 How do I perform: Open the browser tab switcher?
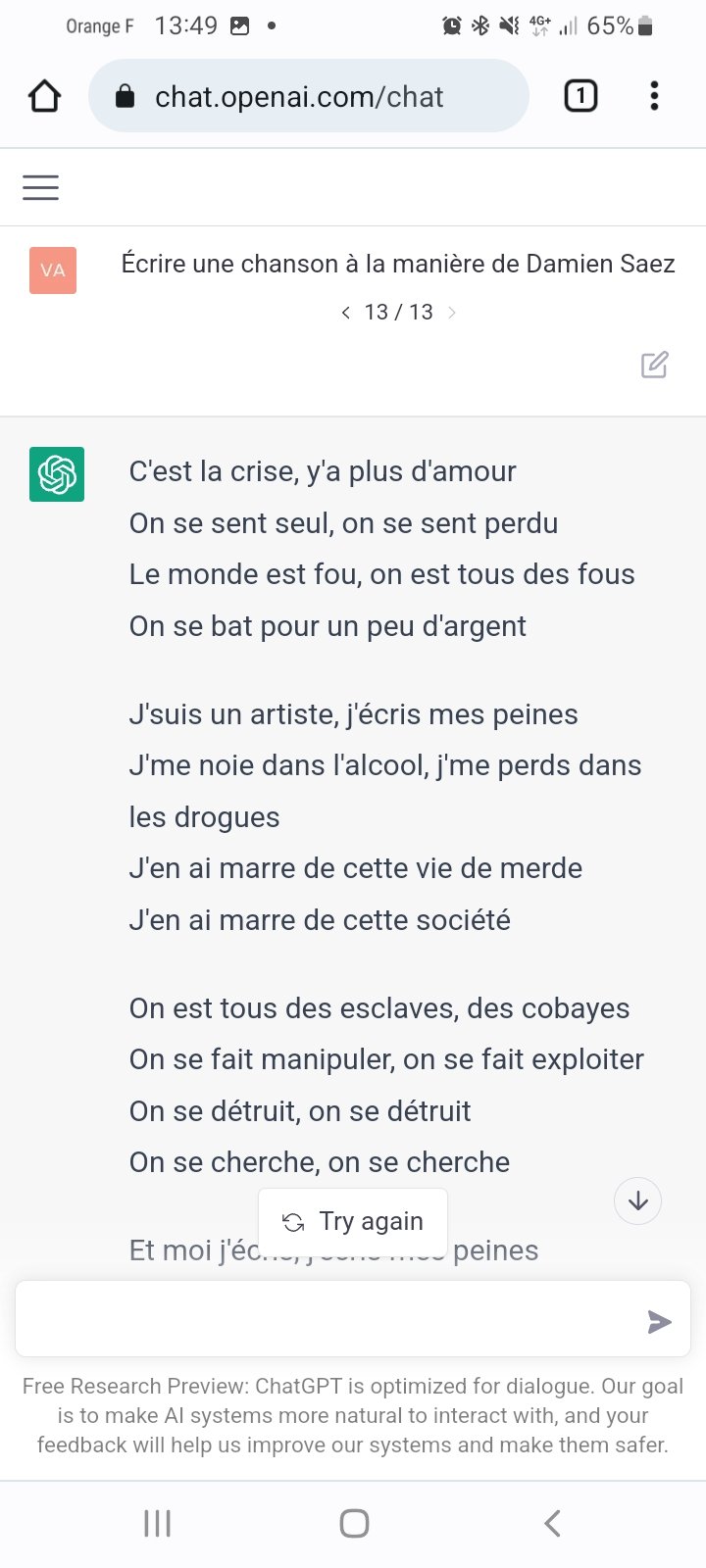coord(580,96)
